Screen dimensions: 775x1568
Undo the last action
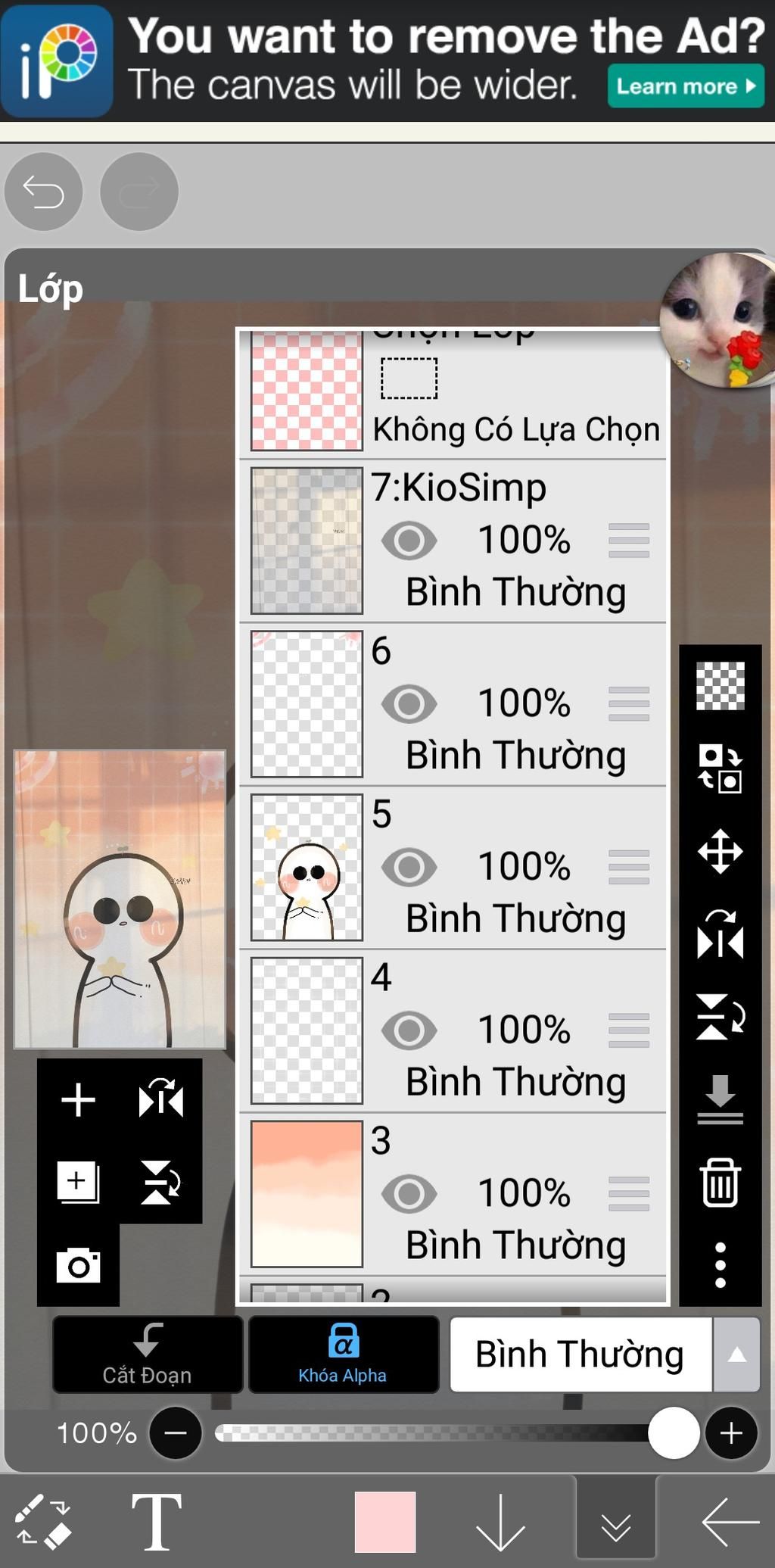click(43, 192)
